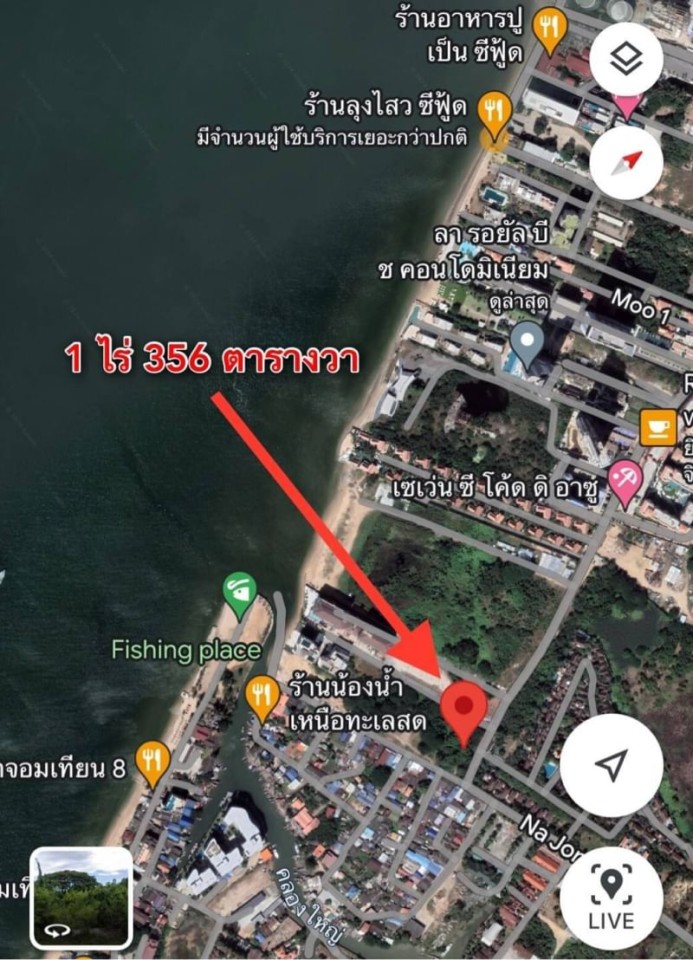Open the เซเว่น ซี โค้ด ดิ อาซู marker

click(625, 482)
